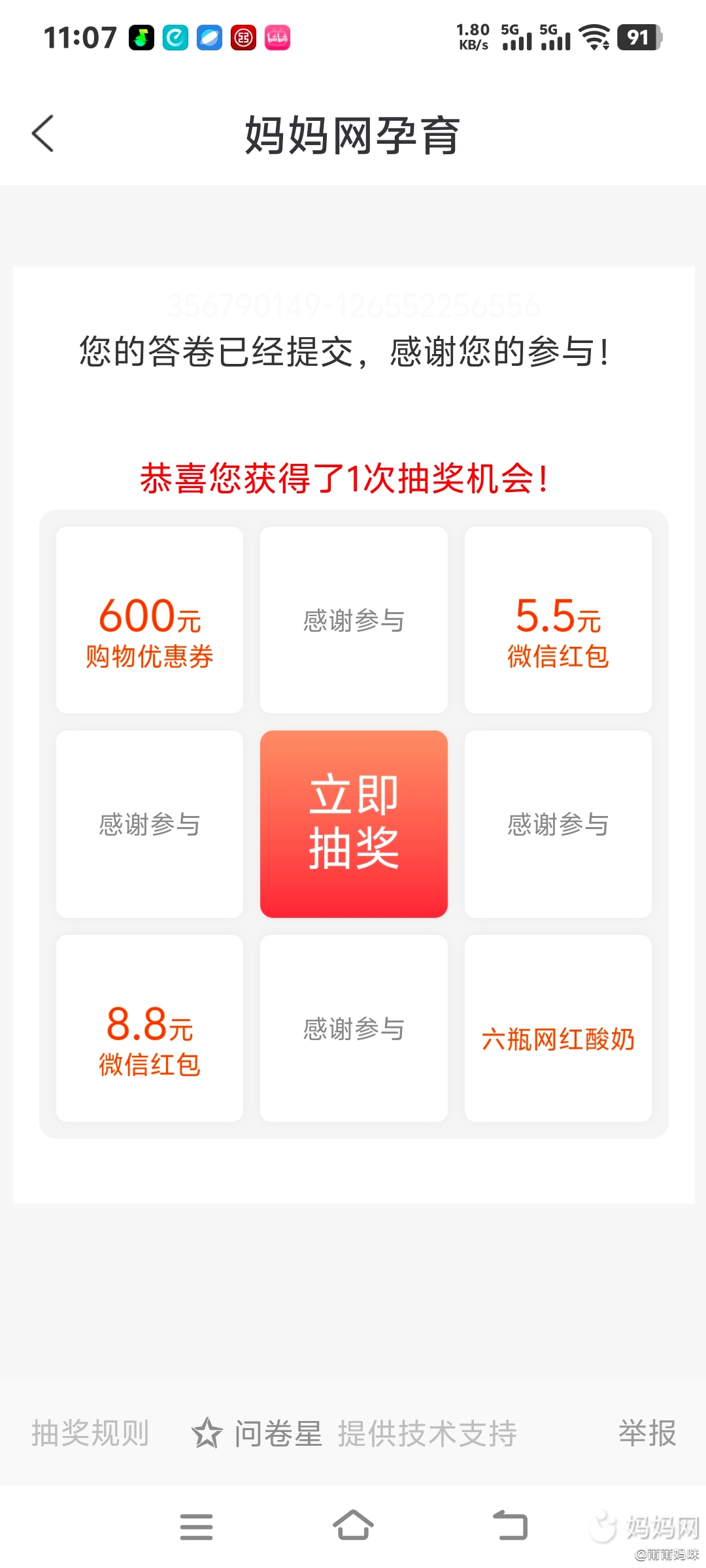Tap 举报 to report this page
The height and width of the screenshot is (1568, 706).
pos(647,1433)
